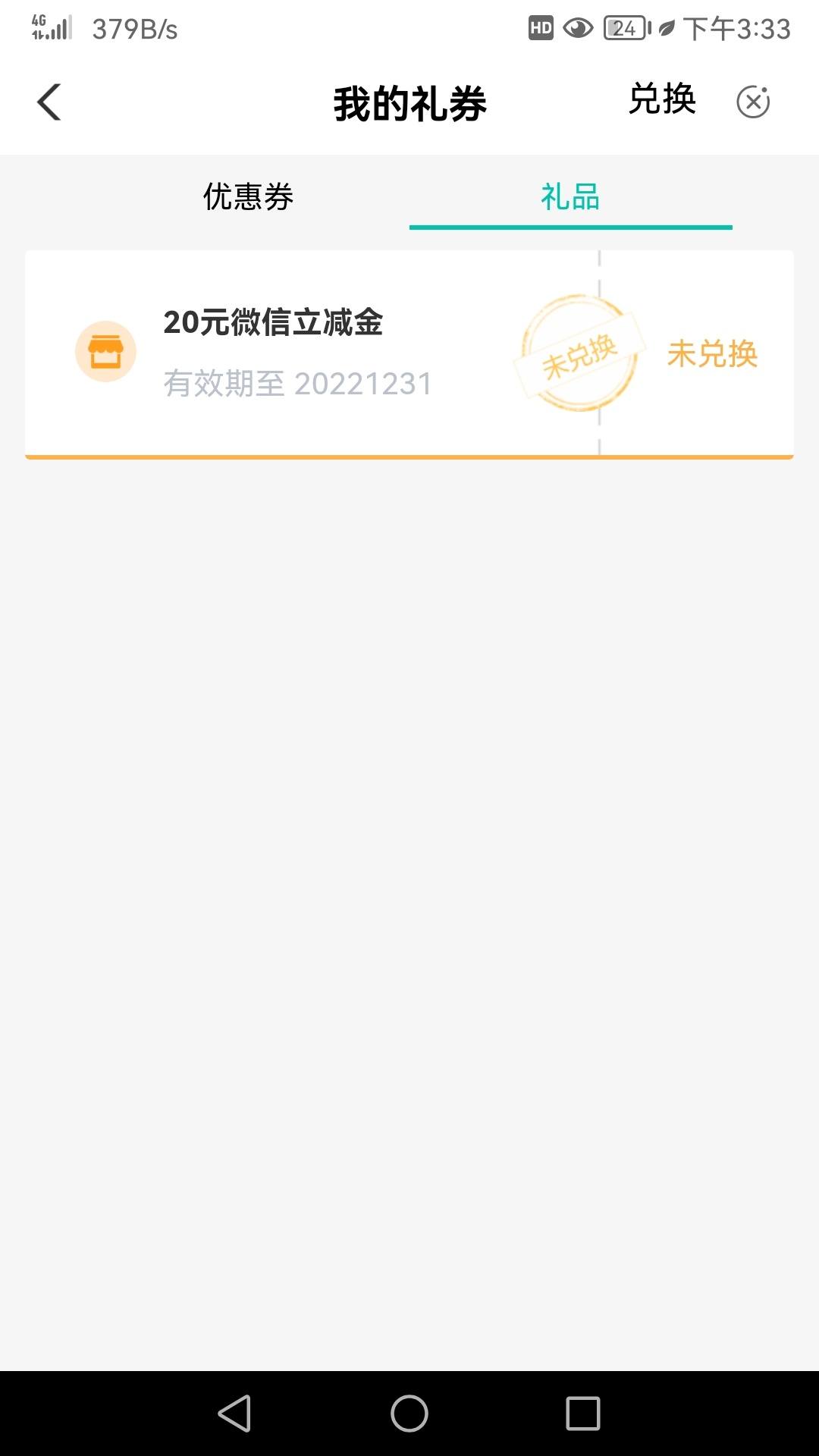Tap 兑换 in the top bar

tap(662, 99)
